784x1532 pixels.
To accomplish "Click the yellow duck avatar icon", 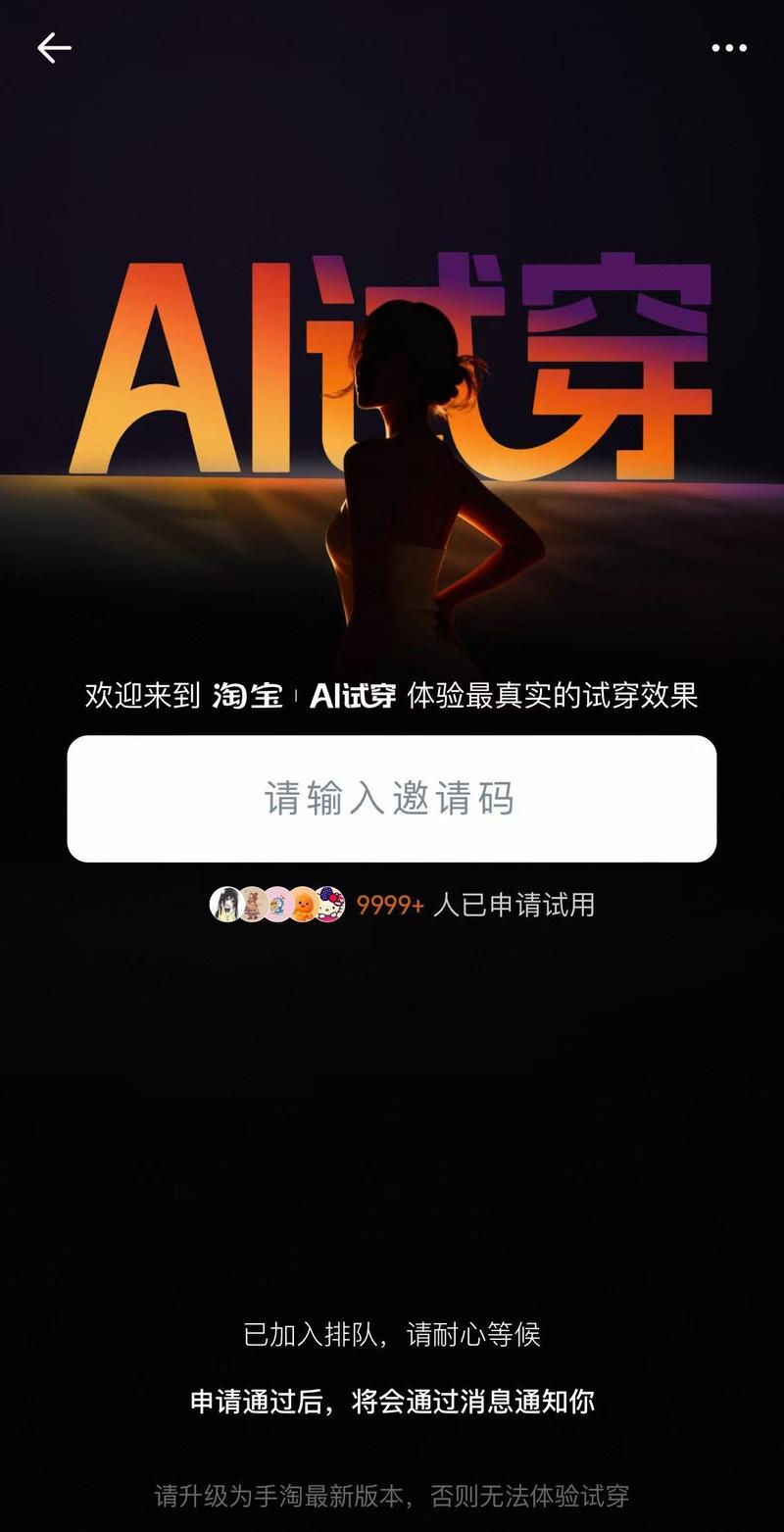I will coord(307,904).
